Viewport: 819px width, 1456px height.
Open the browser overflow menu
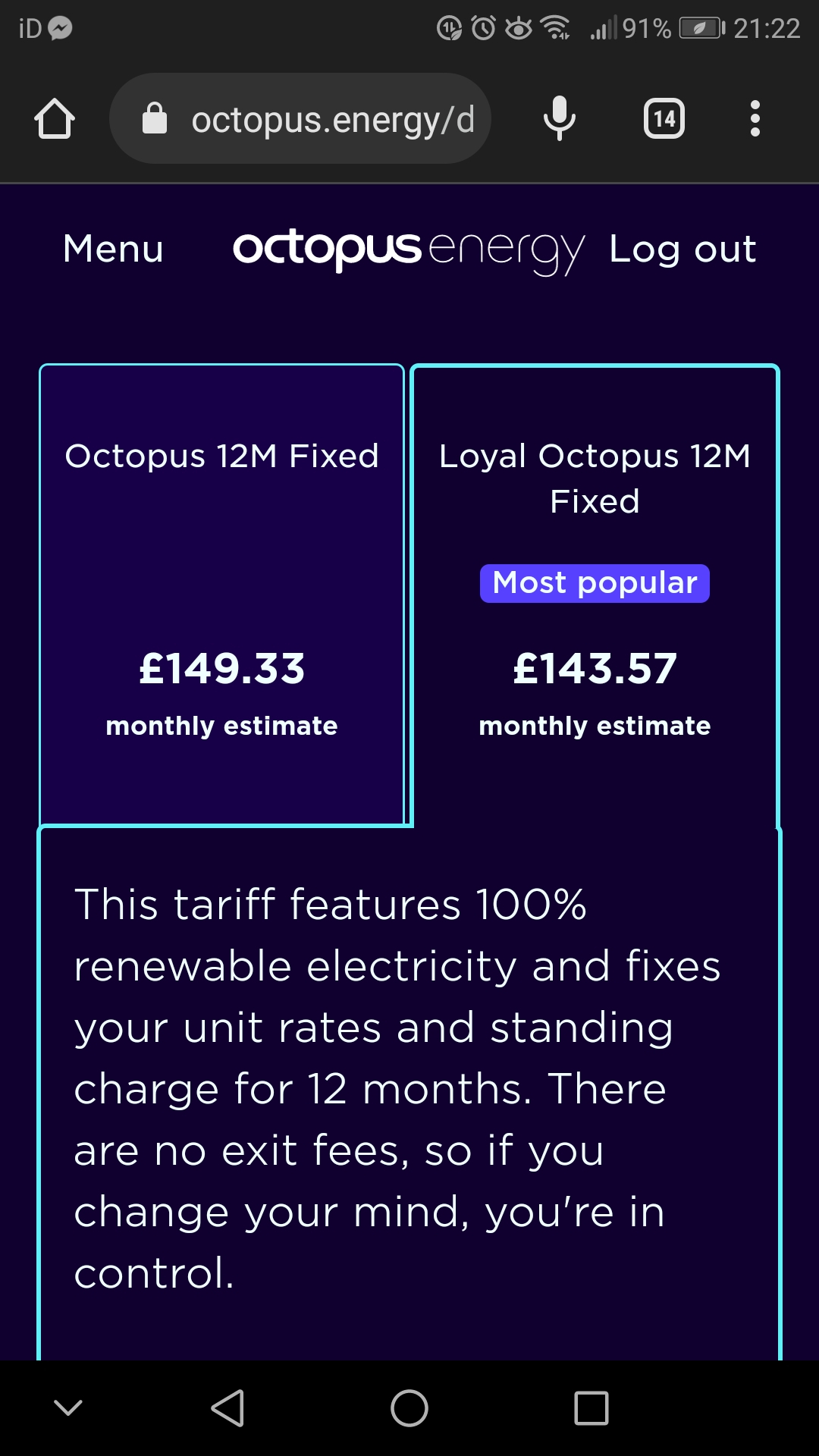coord(755,119)
